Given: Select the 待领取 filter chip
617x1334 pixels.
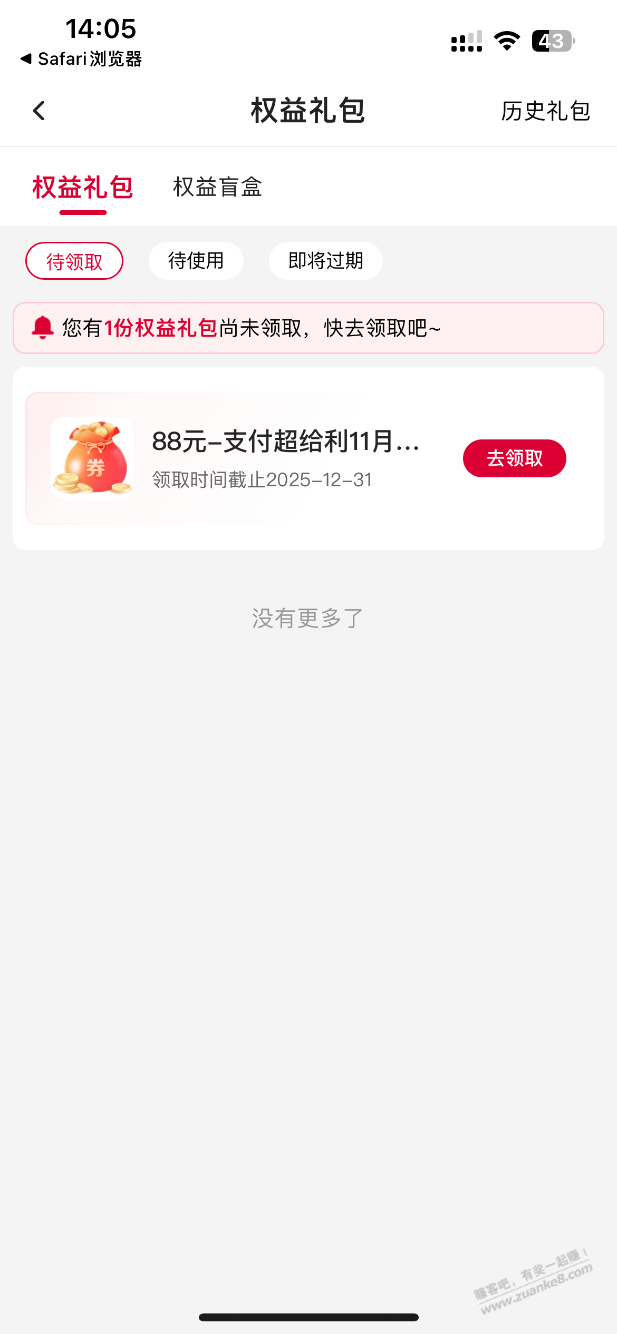Looking at the screenshot, I should click(74, 262).
